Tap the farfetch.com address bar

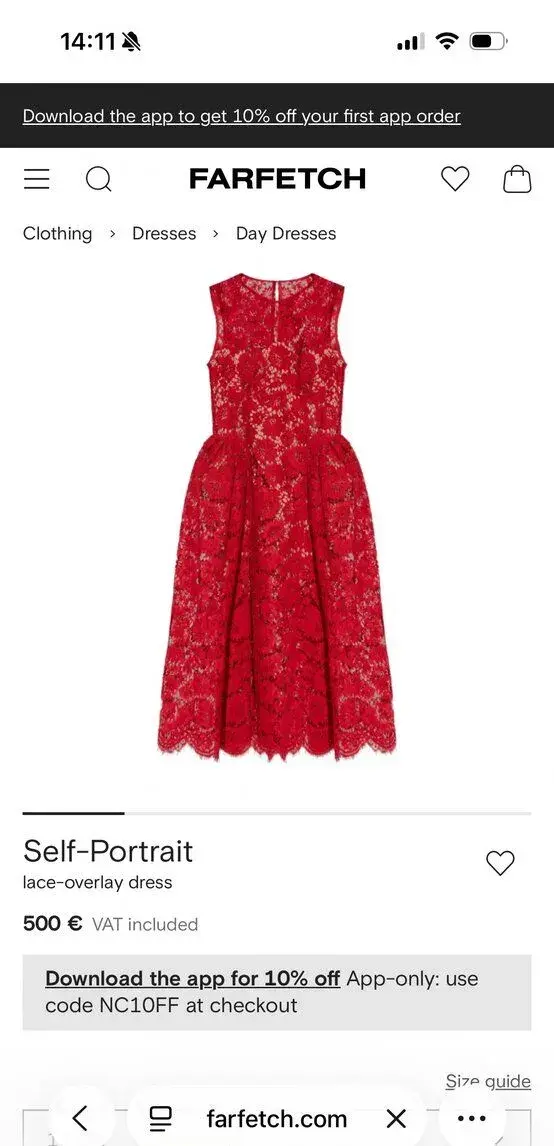(x=276, y=1118)
